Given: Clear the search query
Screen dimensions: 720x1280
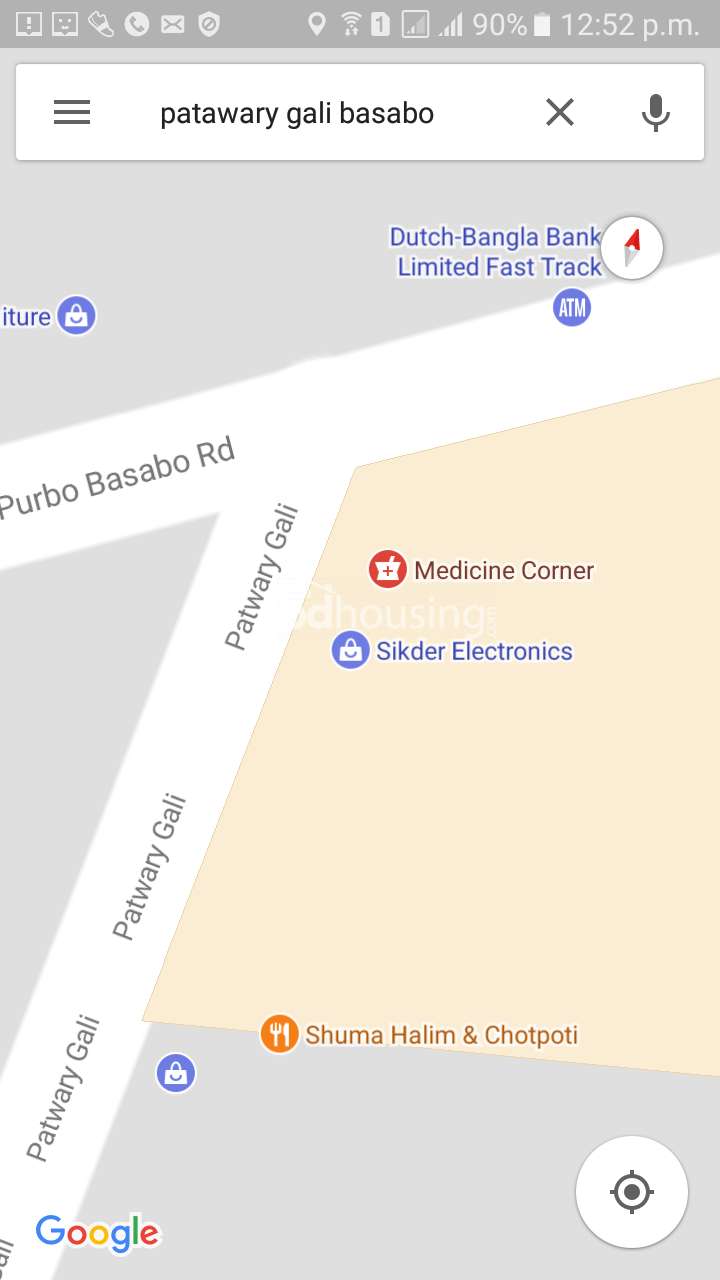Looking at the screenshot, I should (560, 113).
